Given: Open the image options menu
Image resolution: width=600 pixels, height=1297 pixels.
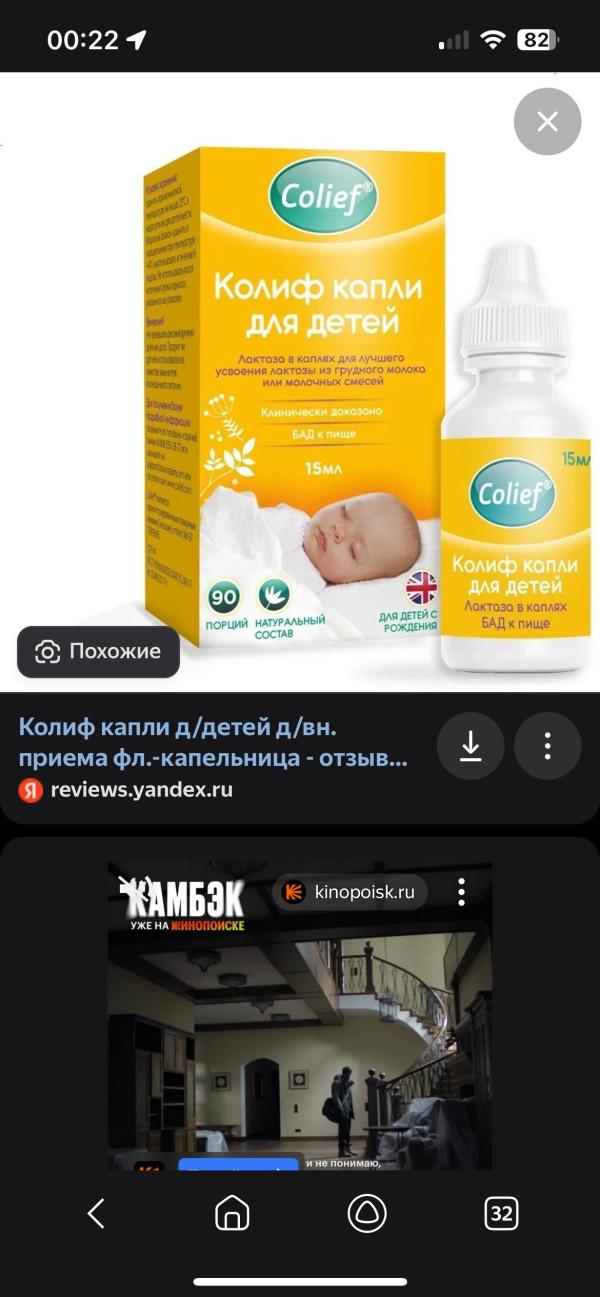Looking at the screenshot, I should tap(547, 746).
